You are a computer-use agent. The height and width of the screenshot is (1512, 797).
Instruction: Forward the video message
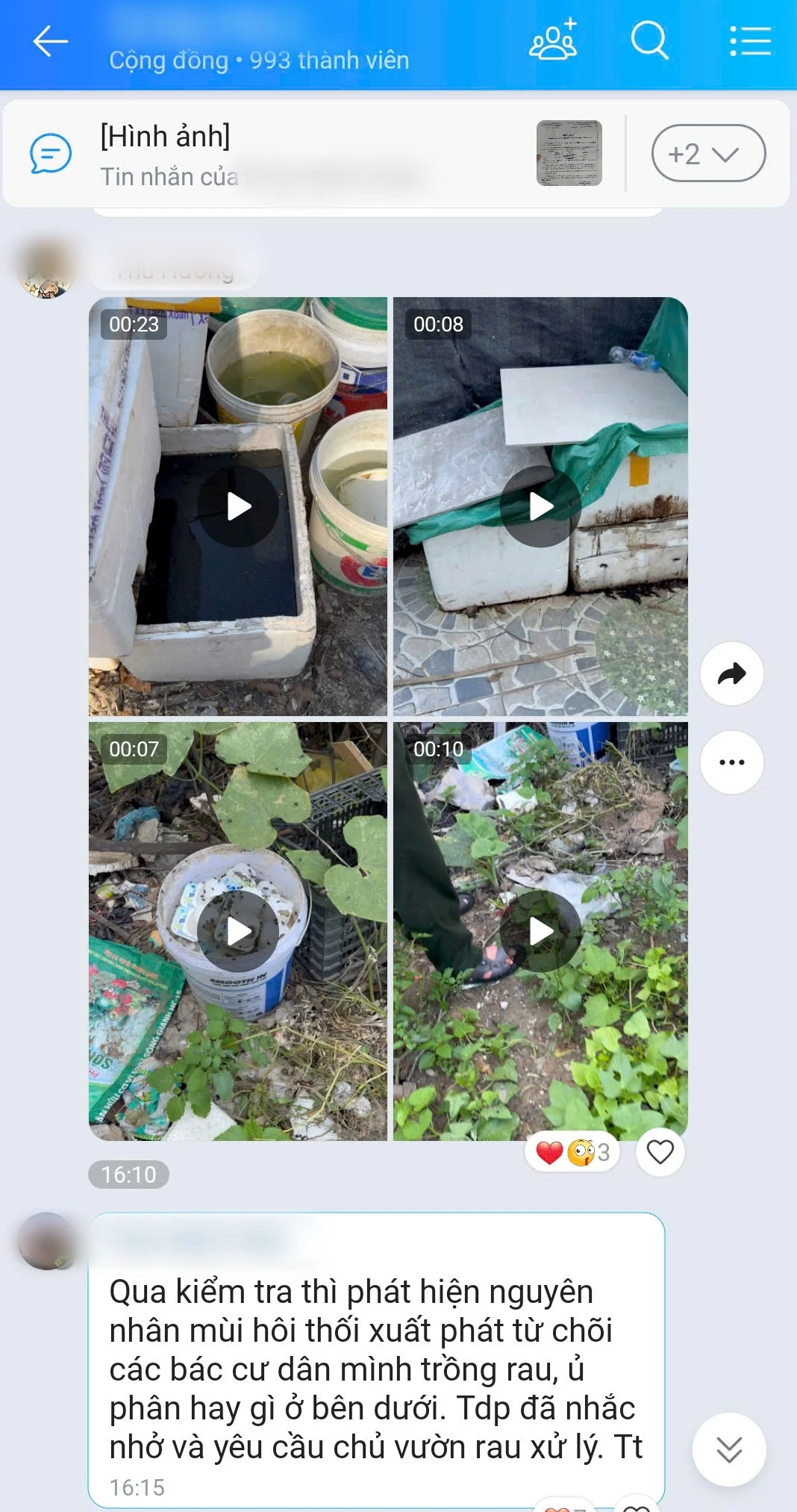point(731,674)
